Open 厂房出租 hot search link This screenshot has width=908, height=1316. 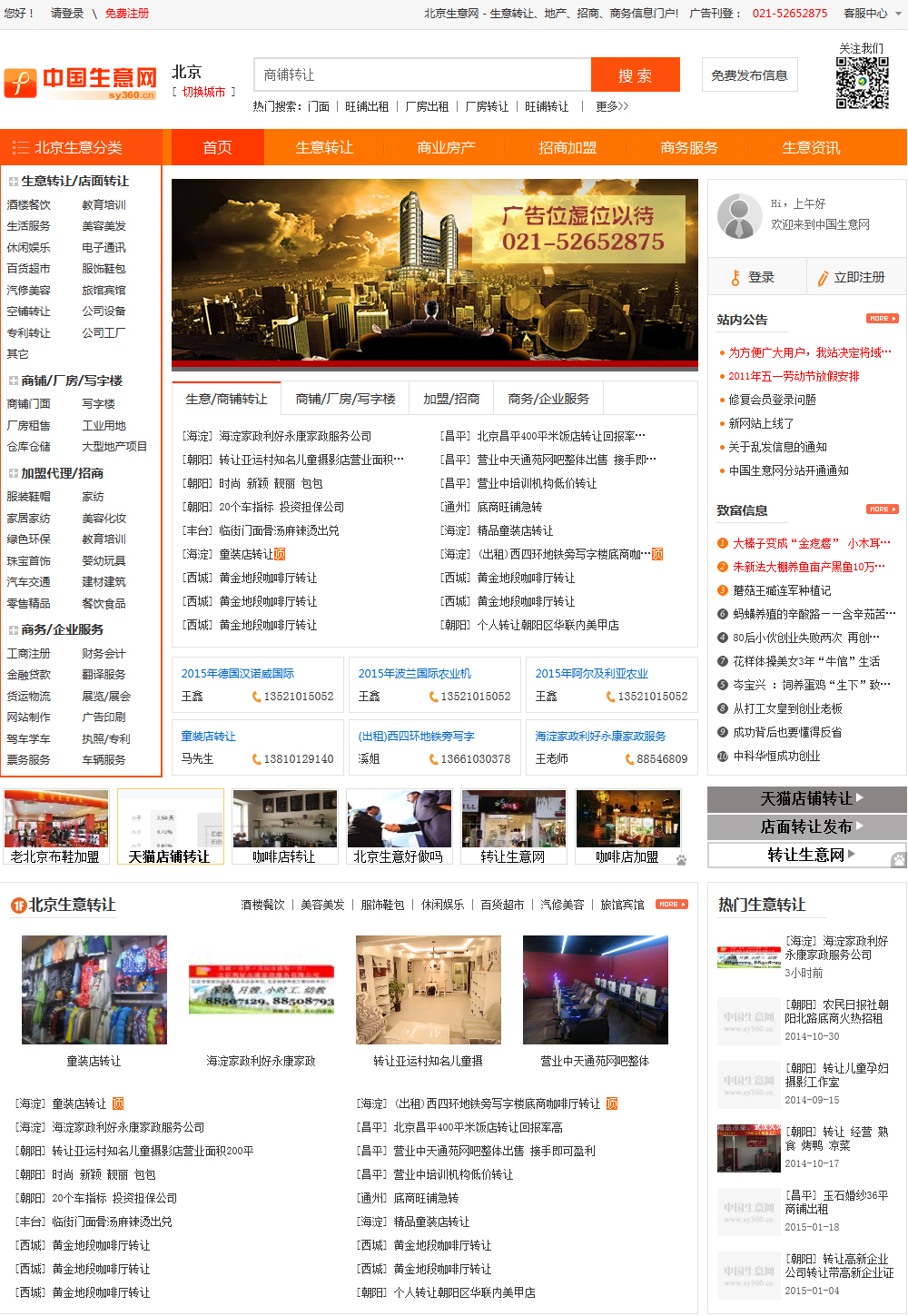(427, 106)
